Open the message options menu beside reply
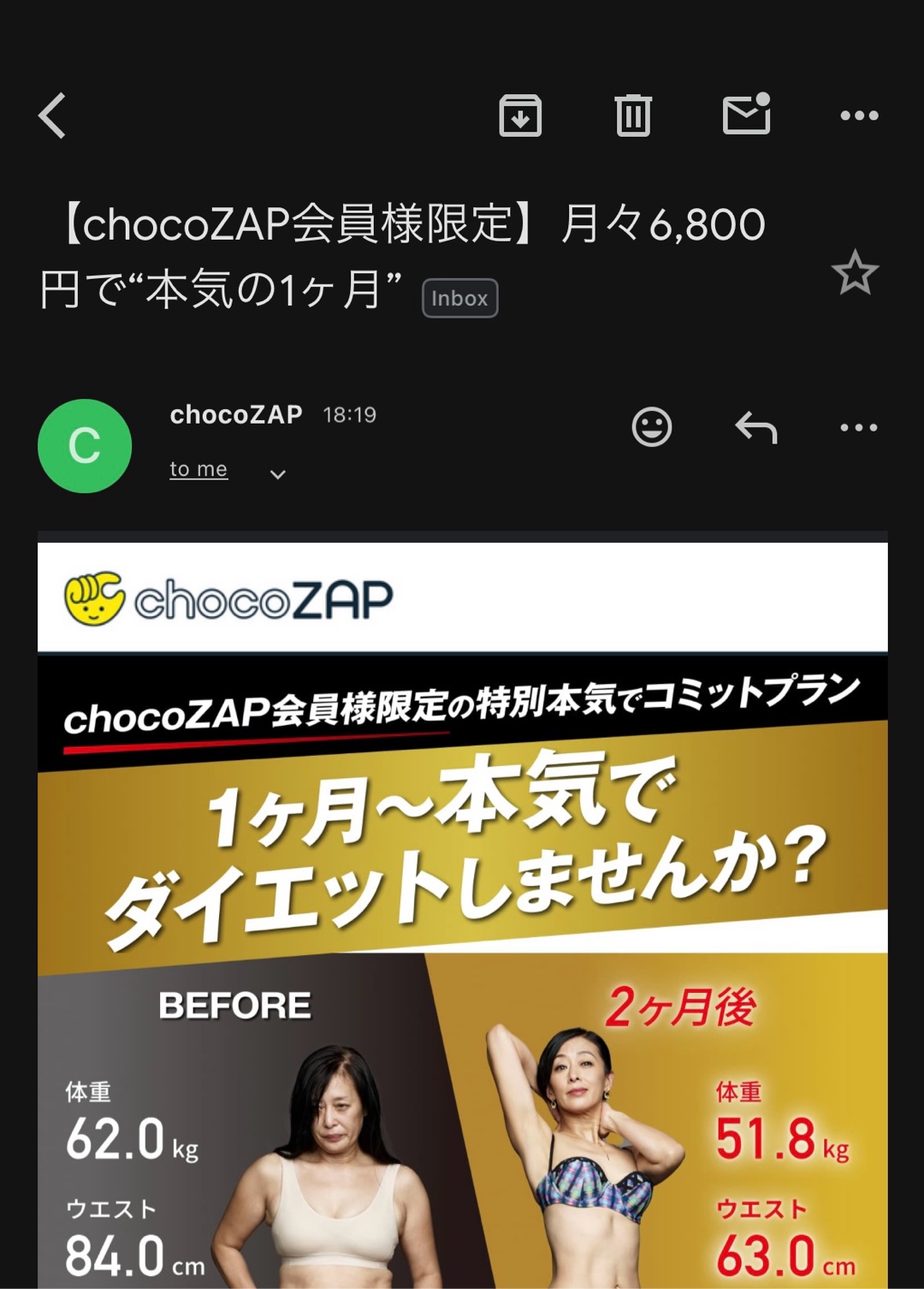Viewport: 924px width, 1289px height. tap(859, 426)
